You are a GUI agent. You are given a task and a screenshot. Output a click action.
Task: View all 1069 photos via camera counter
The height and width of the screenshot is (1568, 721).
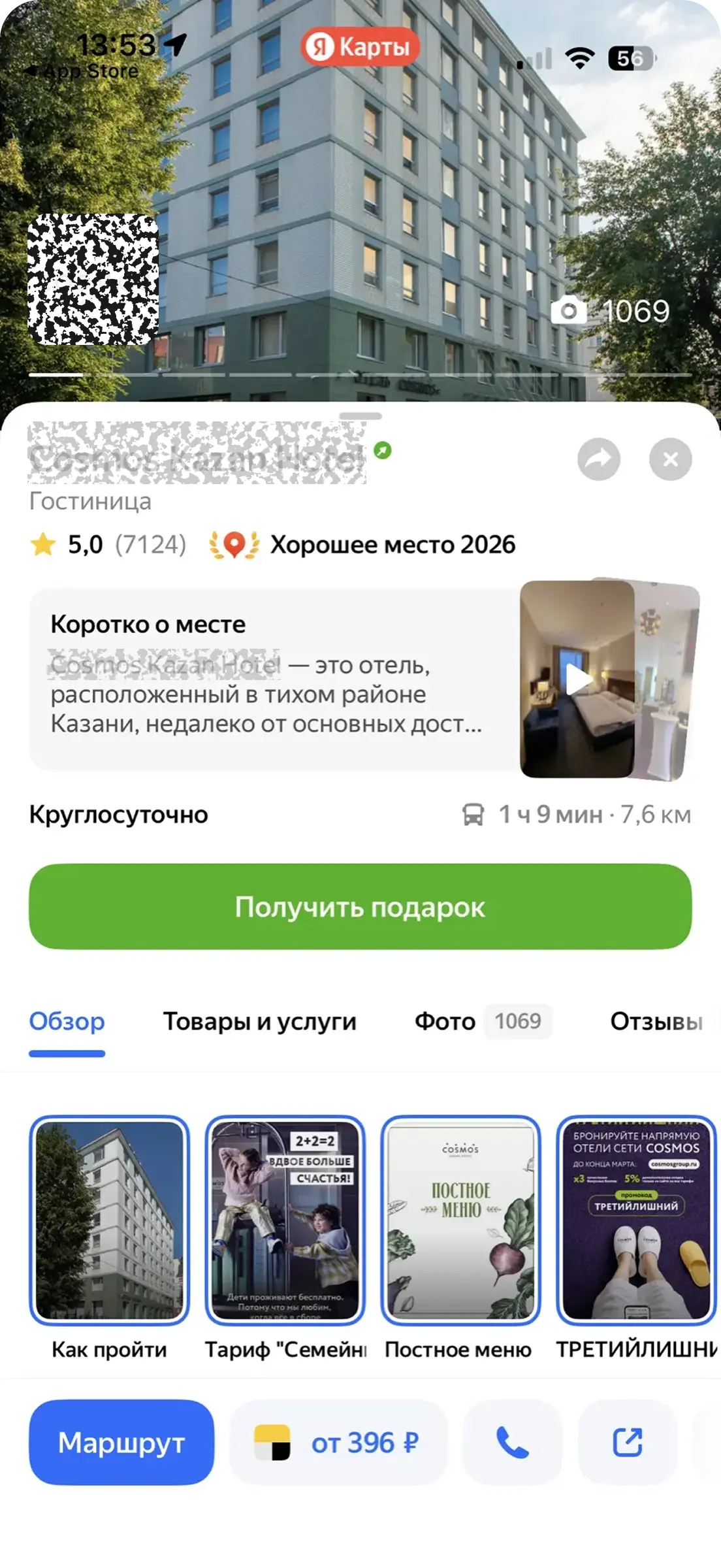pyautogui.click(x=611, y=311)
